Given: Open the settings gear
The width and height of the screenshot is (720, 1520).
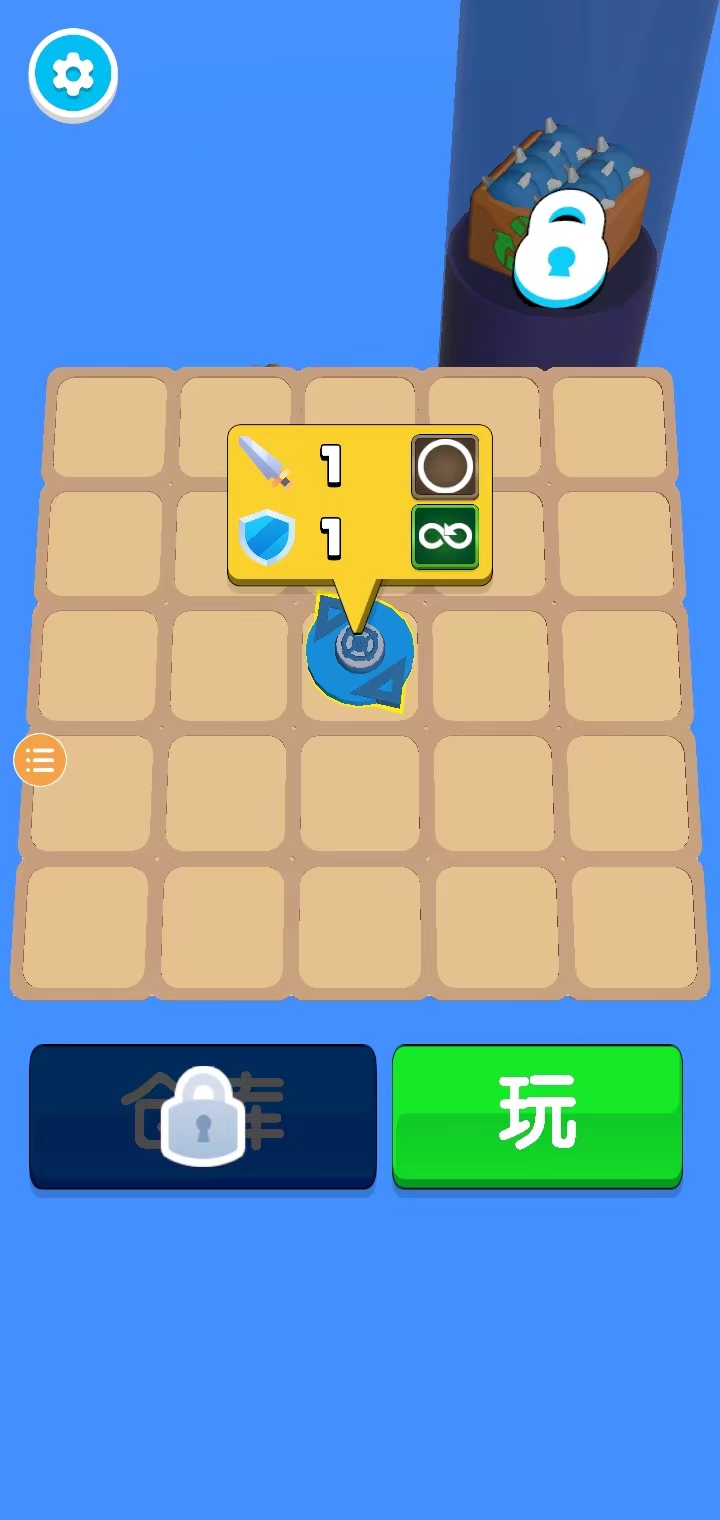Looking at the screenshot, I should [x=73, y=74].
